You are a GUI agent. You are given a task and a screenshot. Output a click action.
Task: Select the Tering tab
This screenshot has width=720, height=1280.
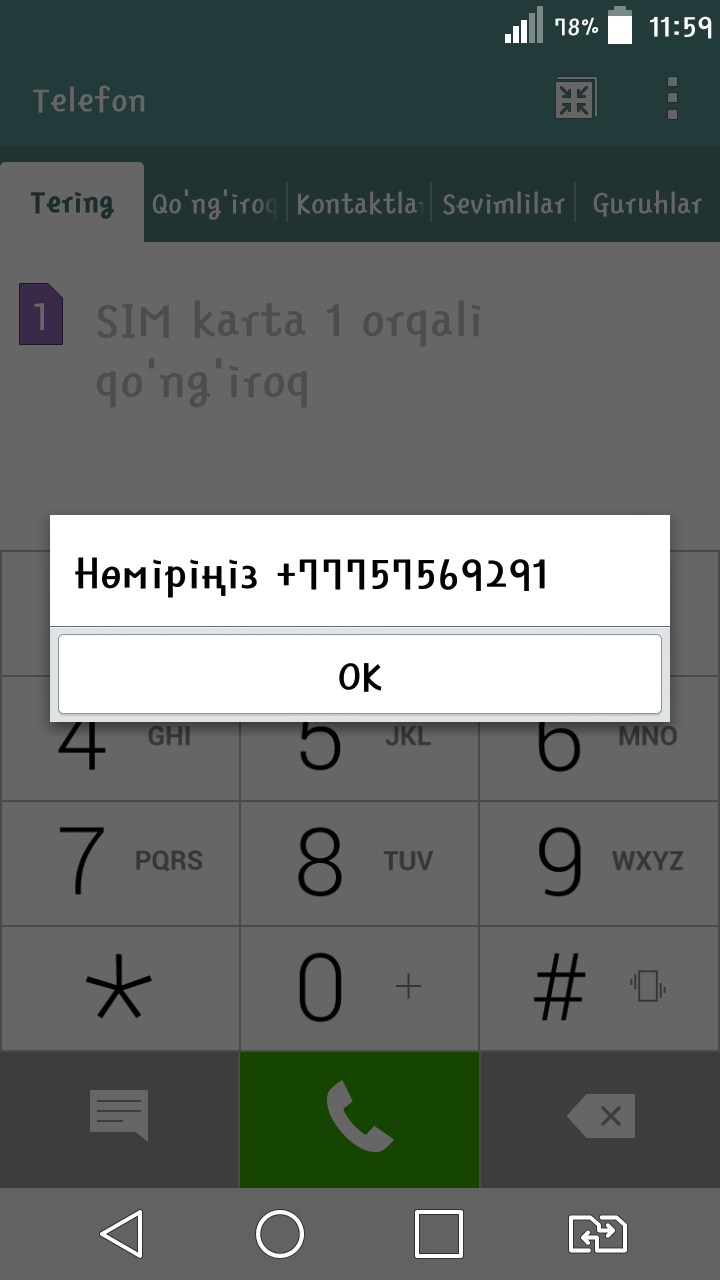pyautogui.click(x=72, y=204)
